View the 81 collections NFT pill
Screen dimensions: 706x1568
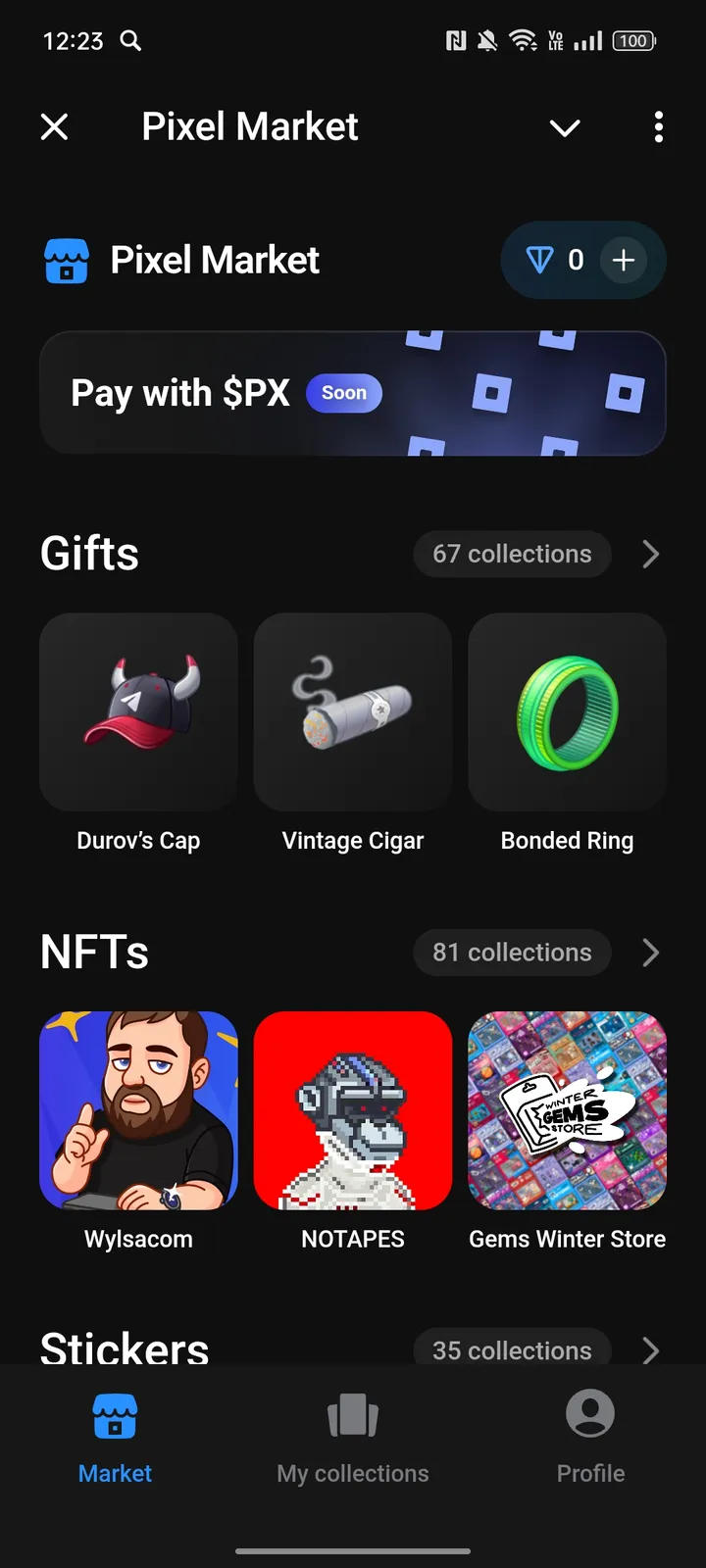pyautogui.click(x=511, y=952)
